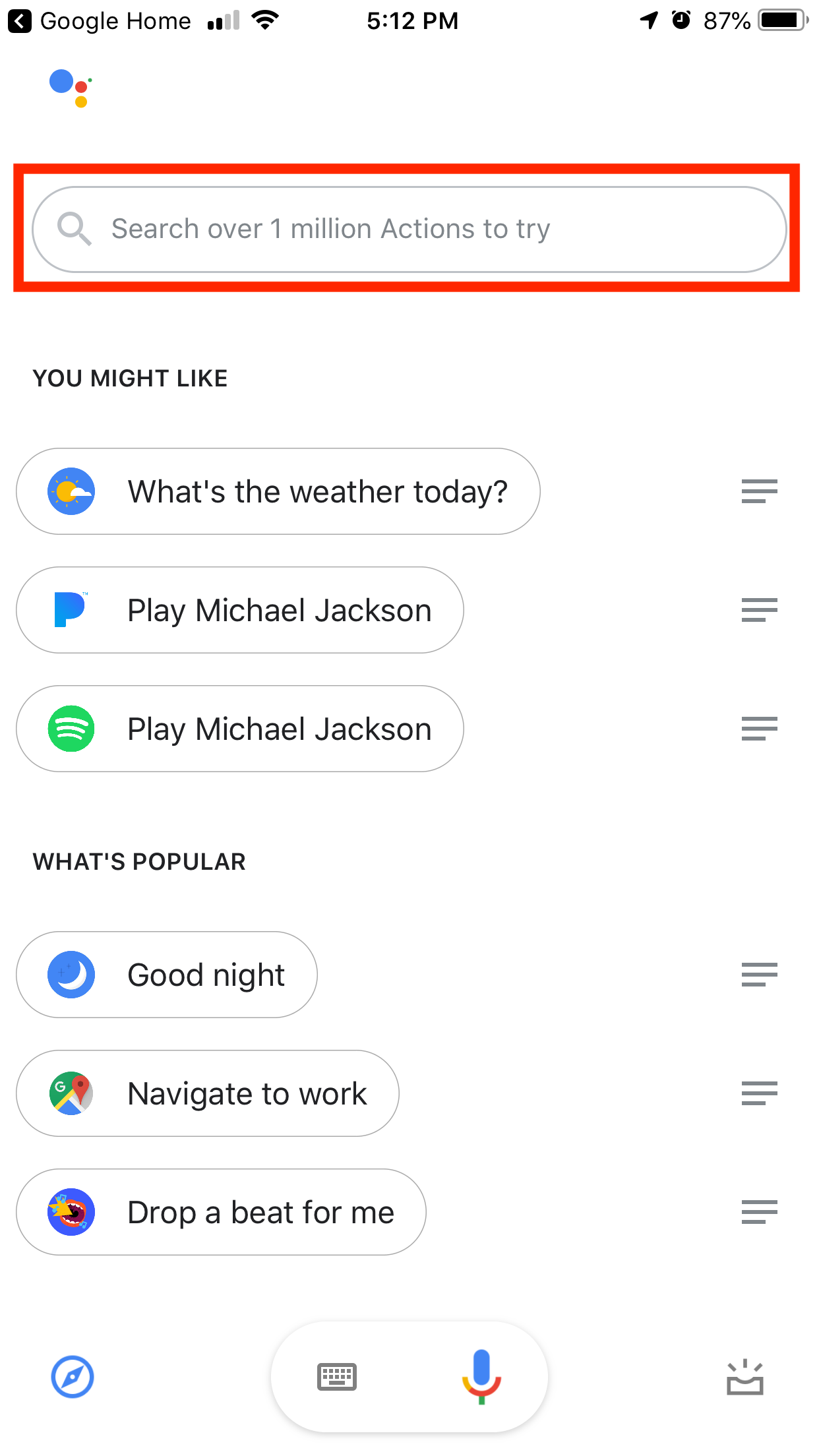Open details icon beside the weather suggestion

pyautogui.click(x=759, y=491)
